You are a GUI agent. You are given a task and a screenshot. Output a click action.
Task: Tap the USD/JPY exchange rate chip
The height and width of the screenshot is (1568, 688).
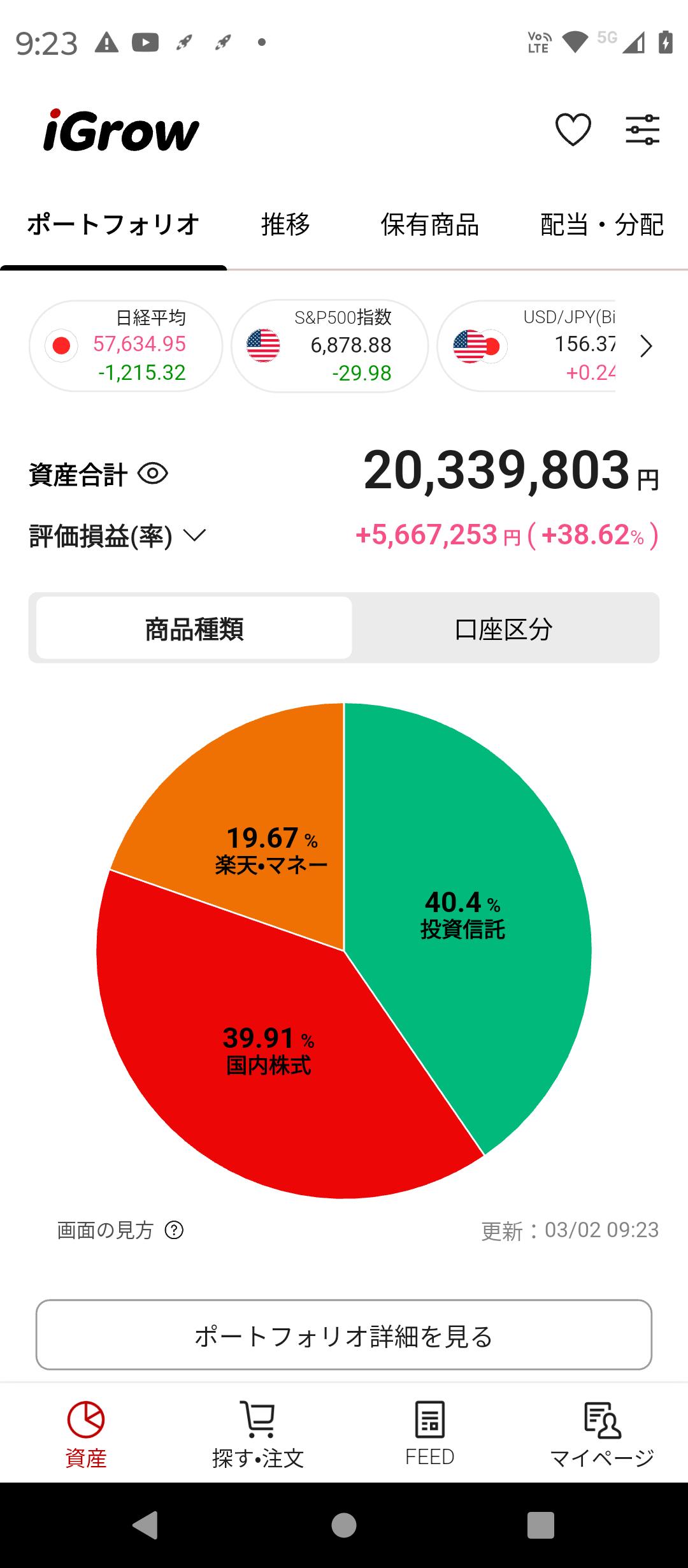click(x=527, y=345)
